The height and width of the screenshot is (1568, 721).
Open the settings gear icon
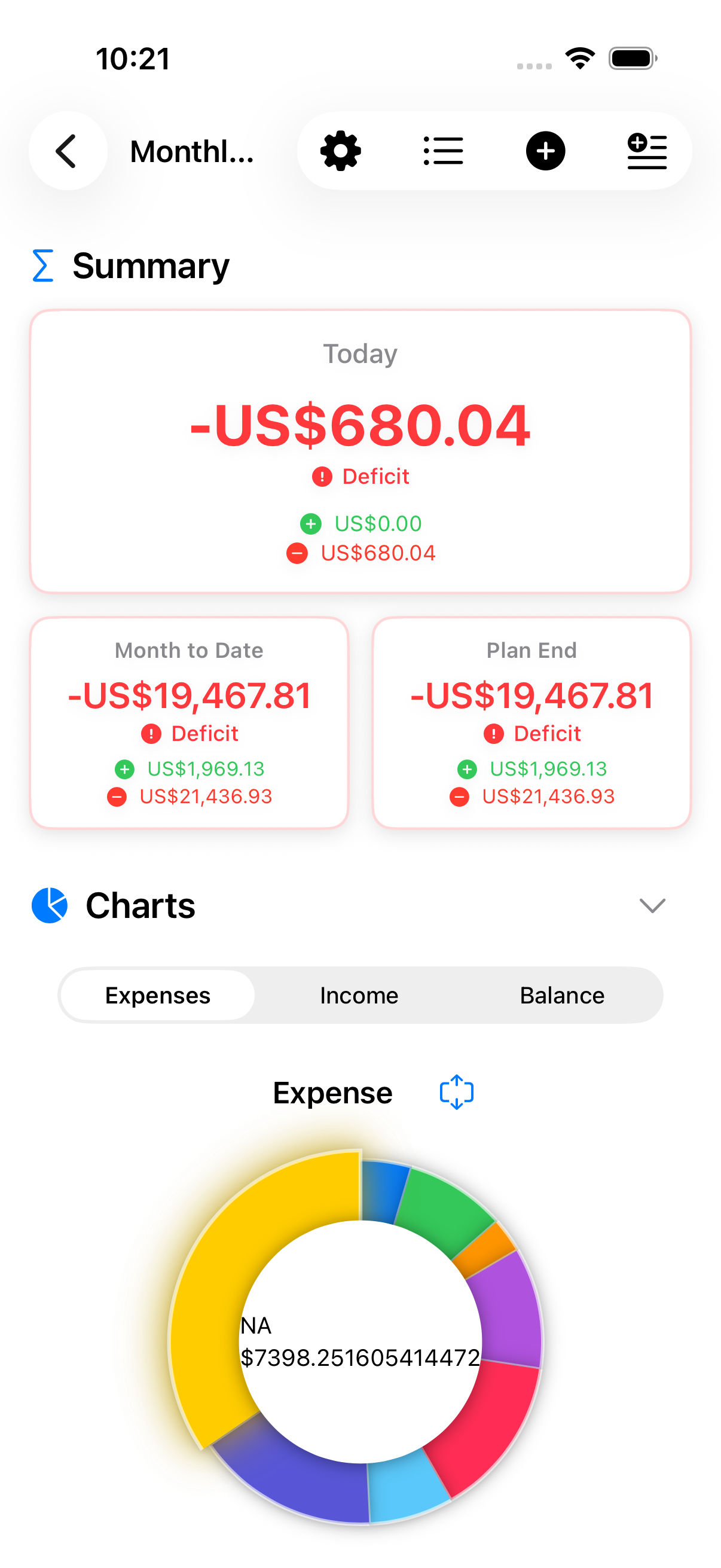click(x=341, y=151)
